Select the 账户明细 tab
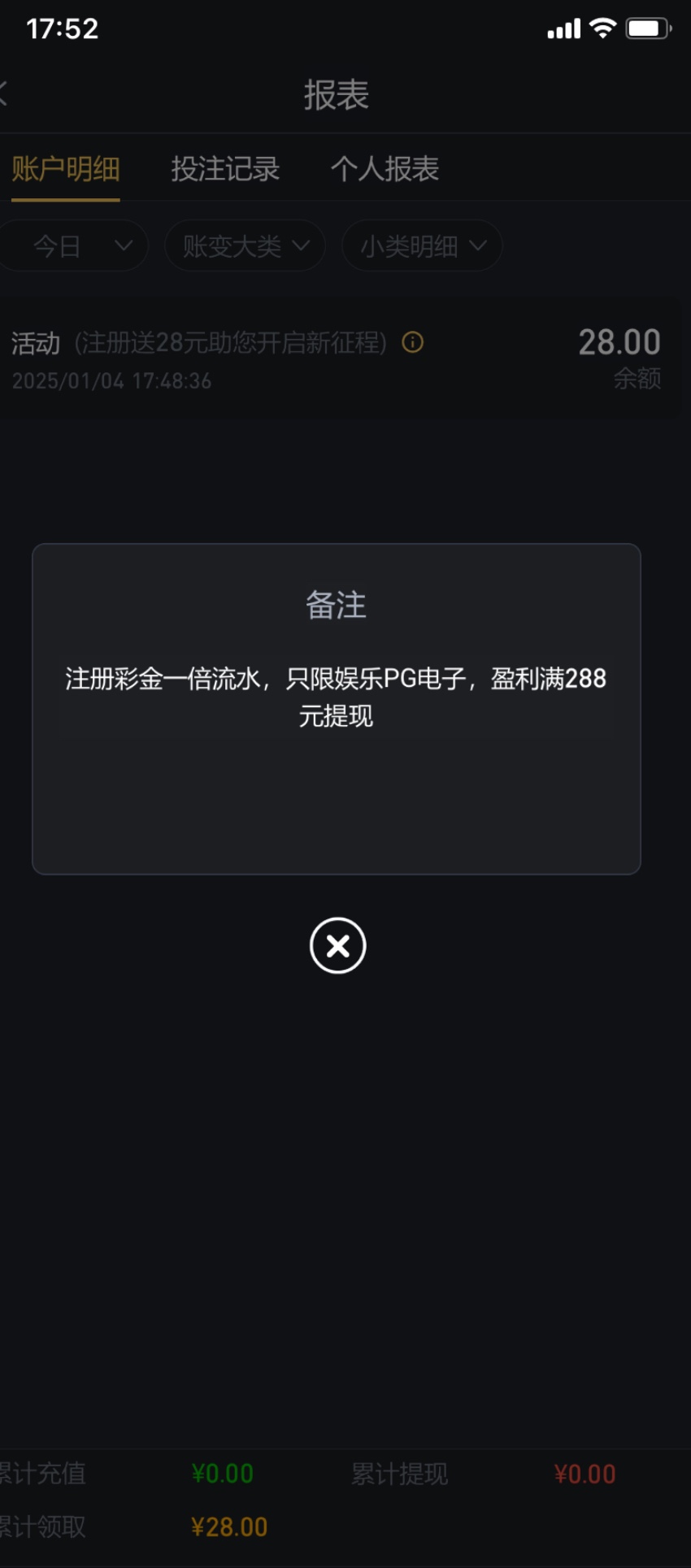This screenshot has width=691, height=1568. (x=64, y=169)
